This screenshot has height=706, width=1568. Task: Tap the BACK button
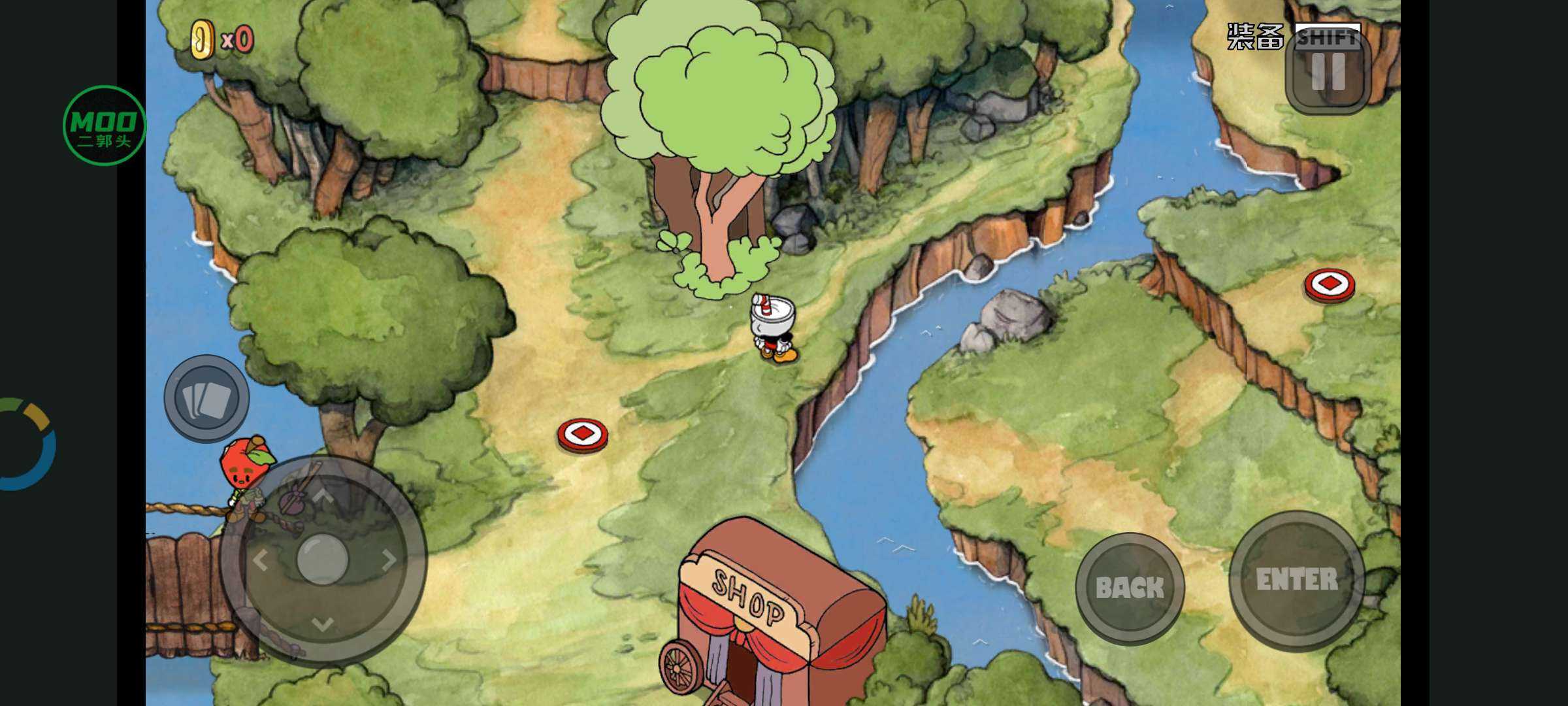1130,587
